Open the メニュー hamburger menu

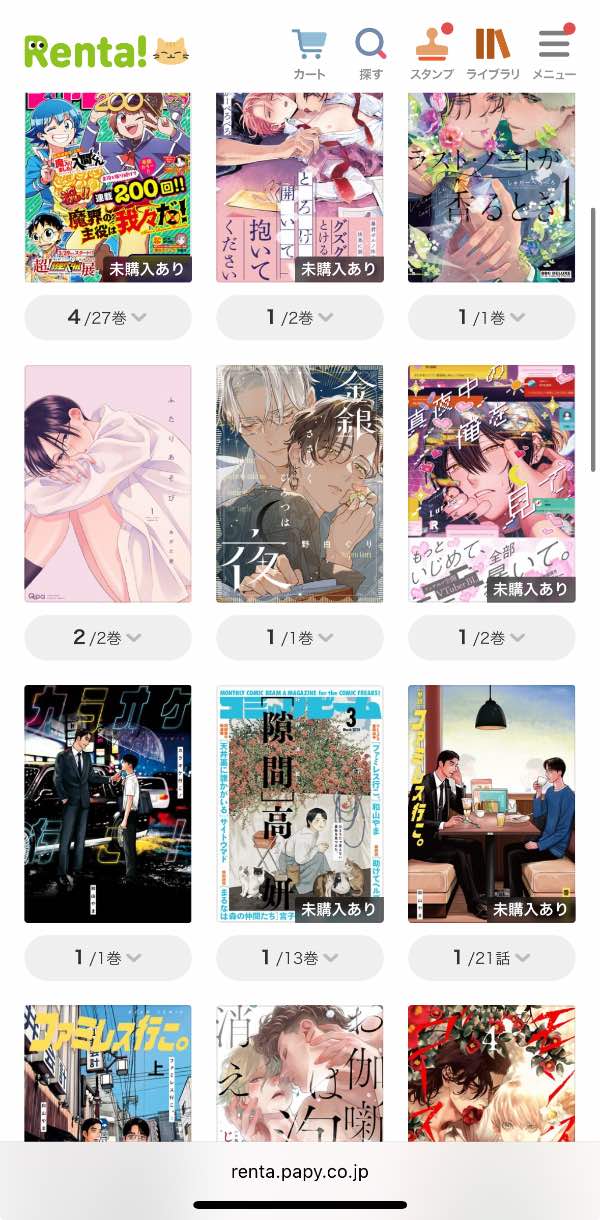pos(553,52)
